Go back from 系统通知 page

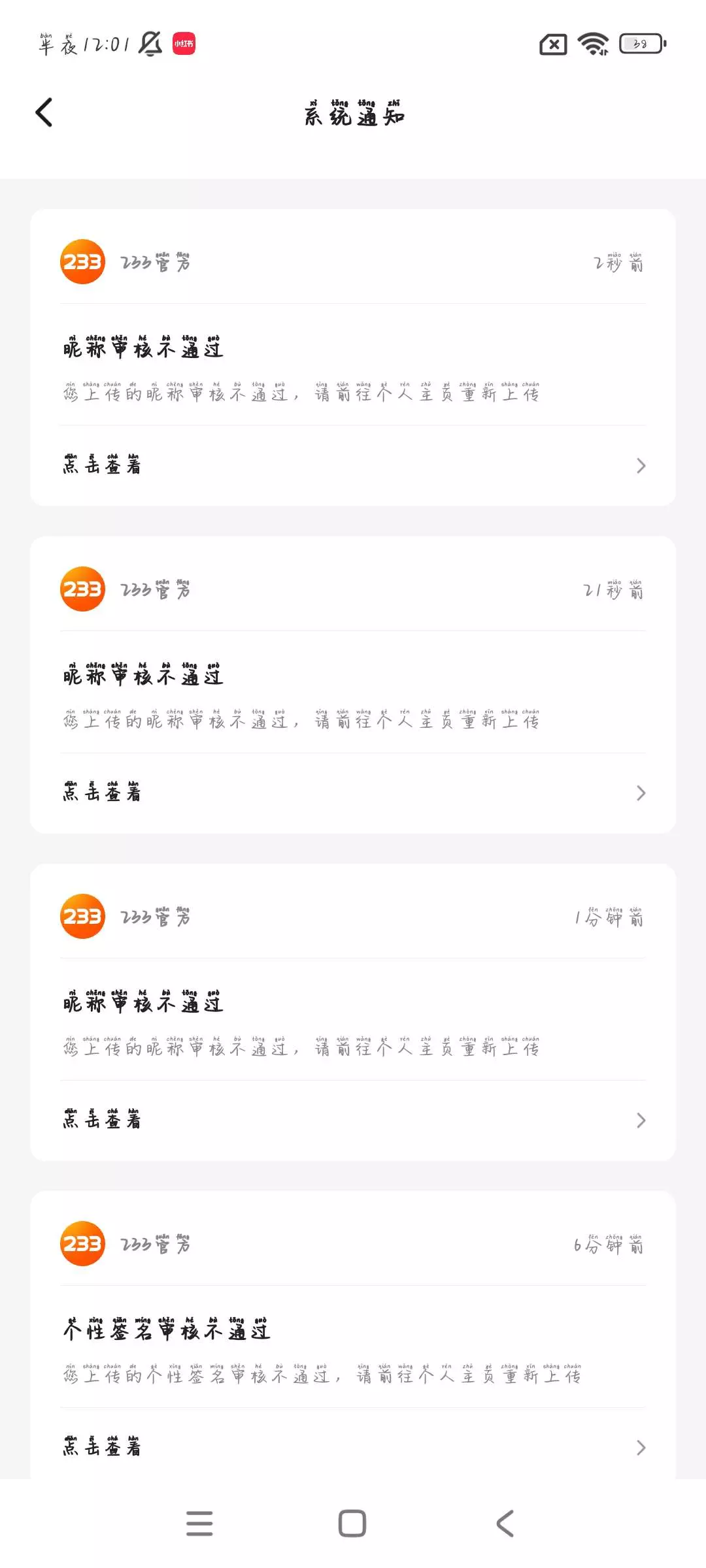click(x=44, y=112)
